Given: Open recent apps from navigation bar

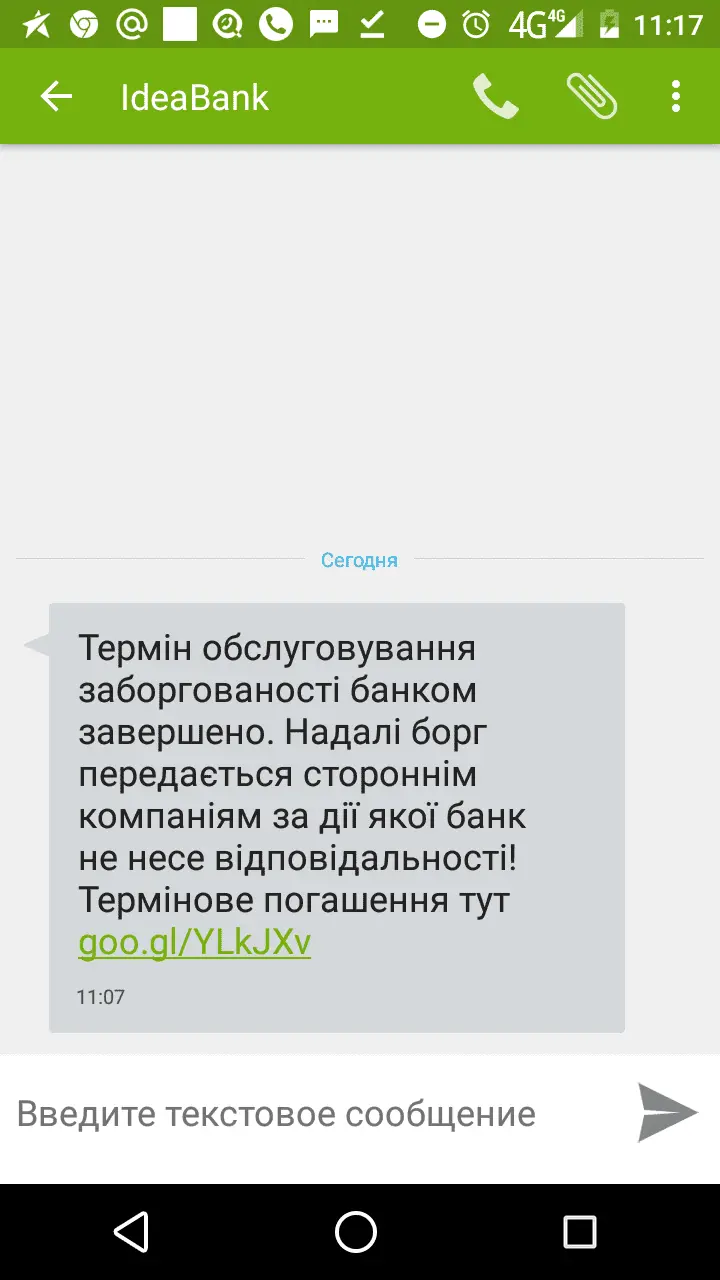Looking at the screenshot, I should click(x=580, y=1232).
